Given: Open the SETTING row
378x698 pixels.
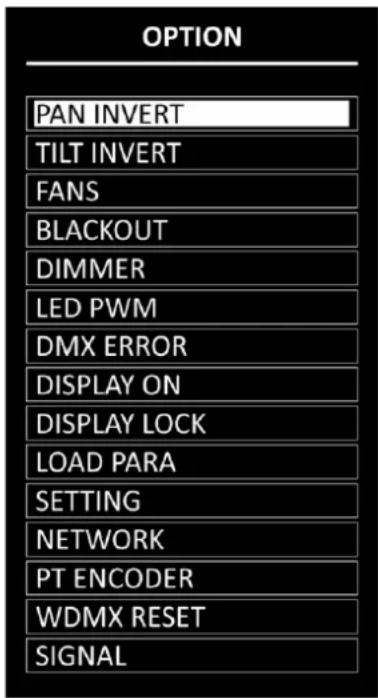Looking at the screenshot, I should click(192, 500).
